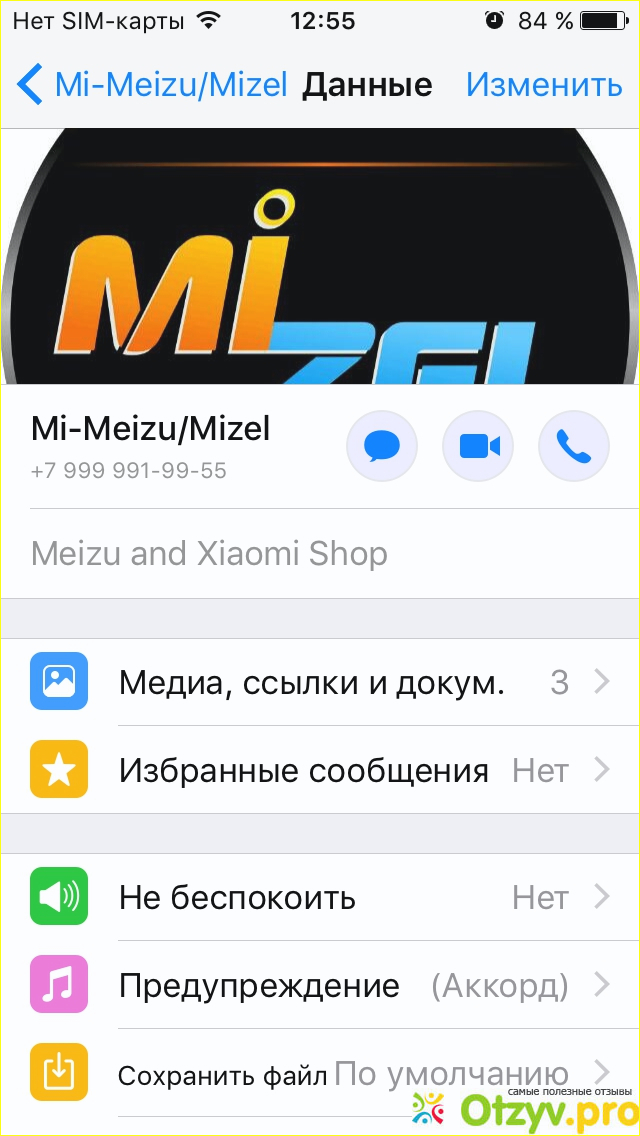This screenshot has width=640, height=1136.
Task: Start a voice call with Mi-Meizu/Mizel
Action: click(x=573, y=446)
